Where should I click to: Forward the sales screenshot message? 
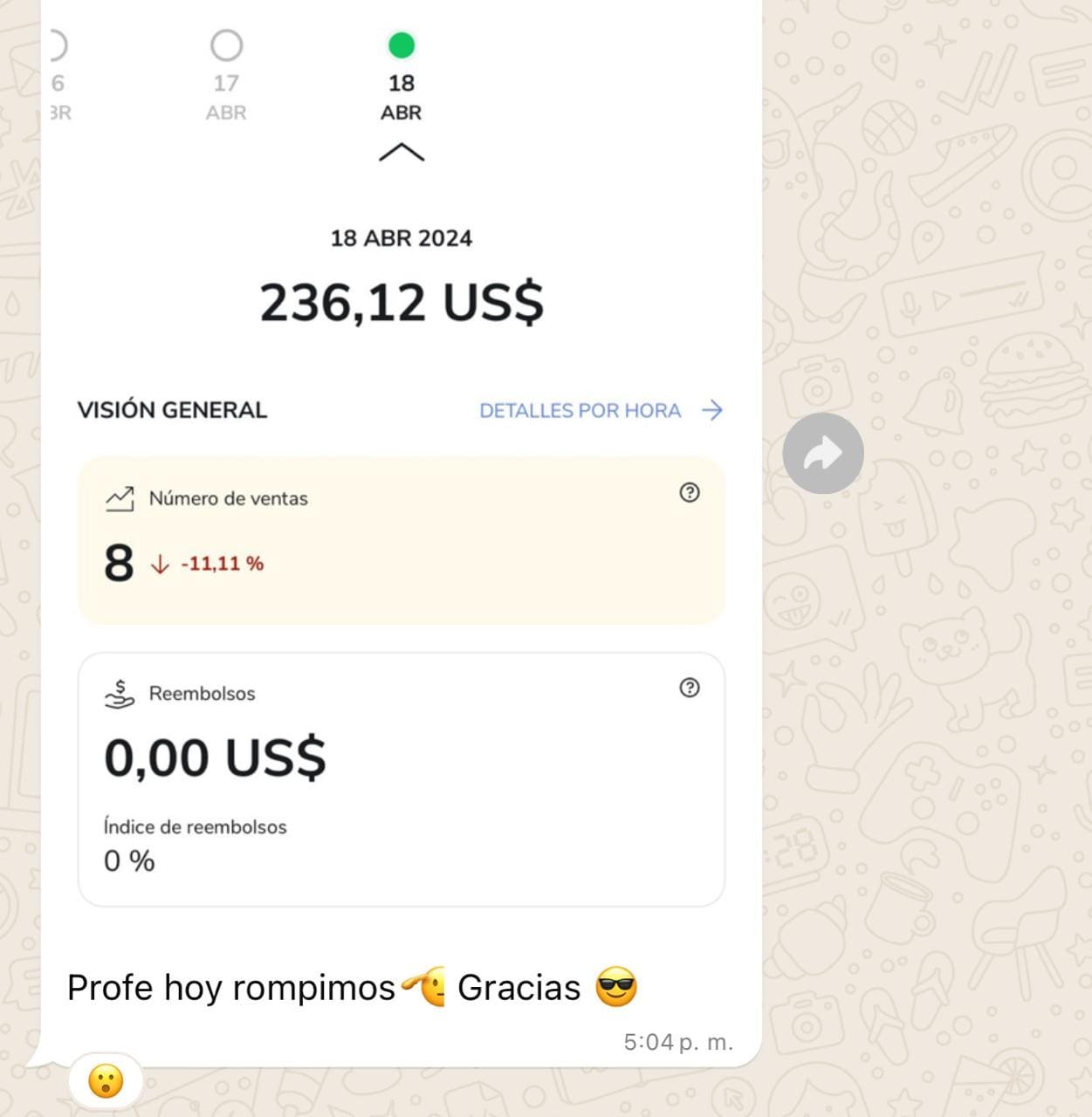tap(822, 453)
